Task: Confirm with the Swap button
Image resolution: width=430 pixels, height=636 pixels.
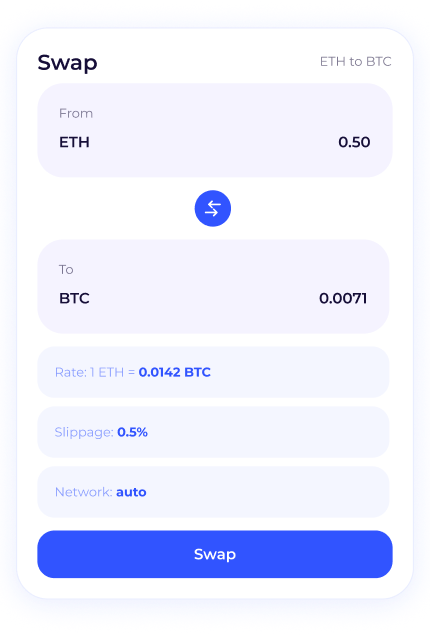Action: (x=215, y=554)
